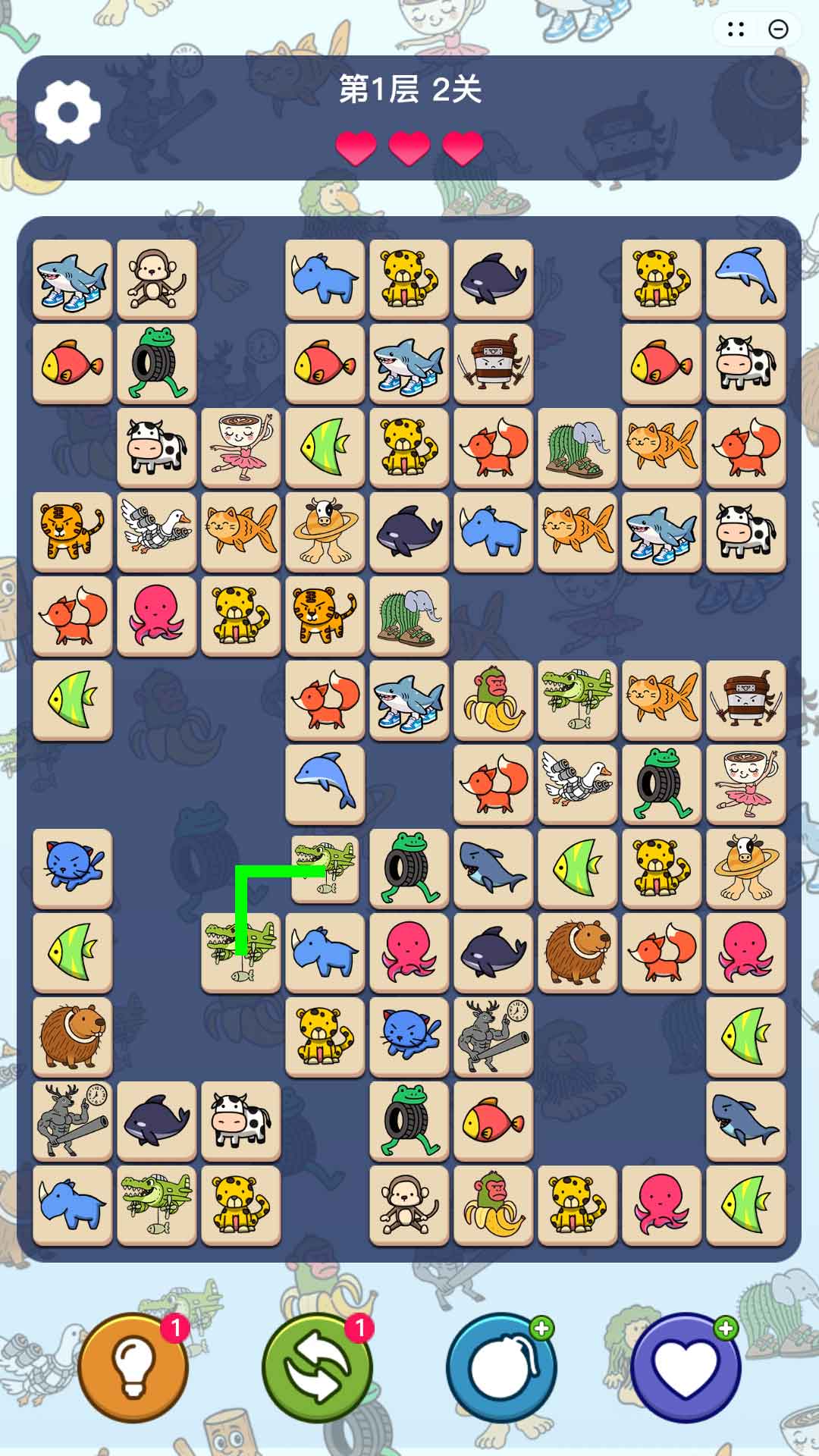Select the dolphin tile beside the yellow leopard
Viewport: 819px width, 1456px height.
click(745, 278)
